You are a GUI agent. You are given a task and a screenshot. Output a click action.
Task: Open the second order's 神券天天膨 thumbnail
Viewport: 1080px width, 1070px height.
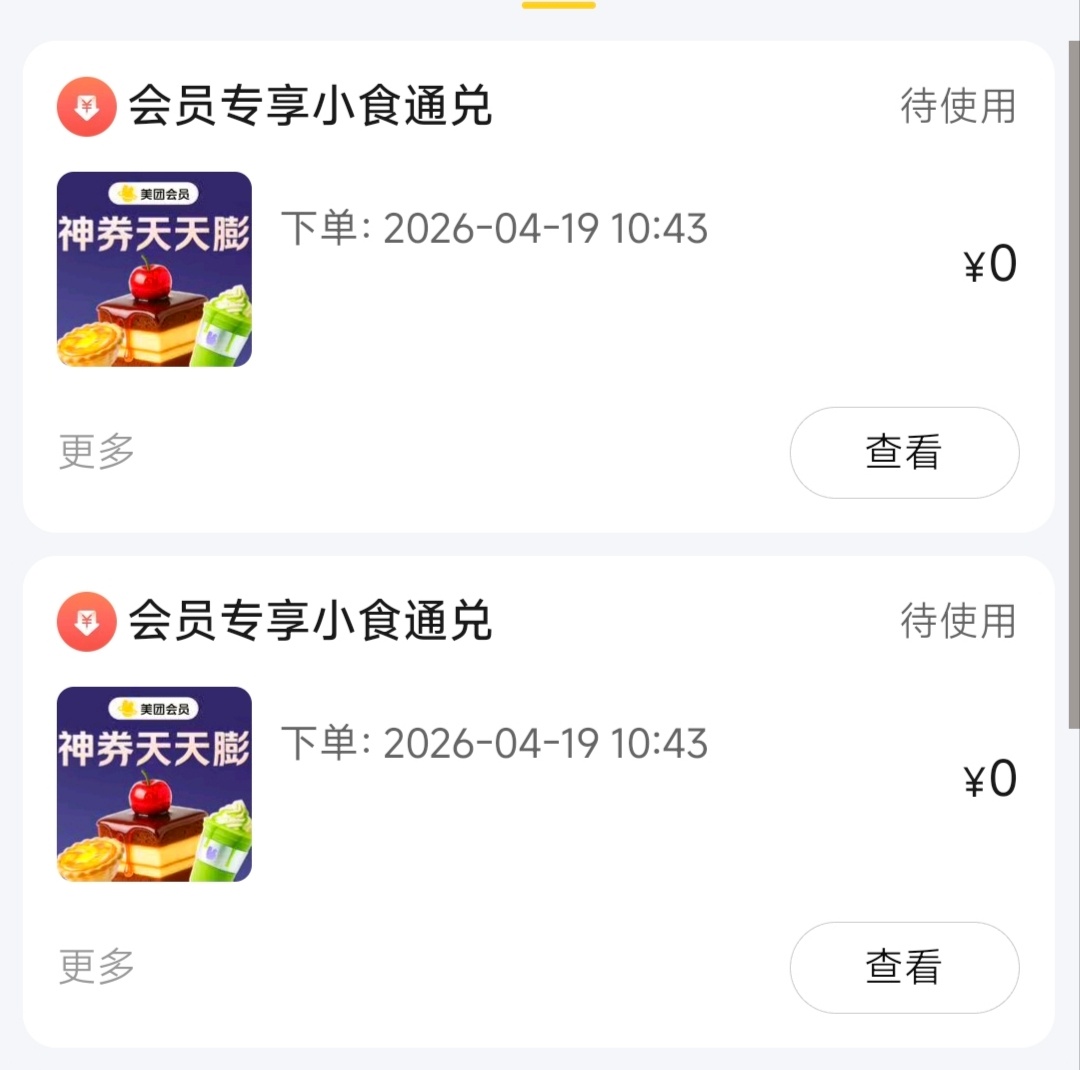coord(154,784)
